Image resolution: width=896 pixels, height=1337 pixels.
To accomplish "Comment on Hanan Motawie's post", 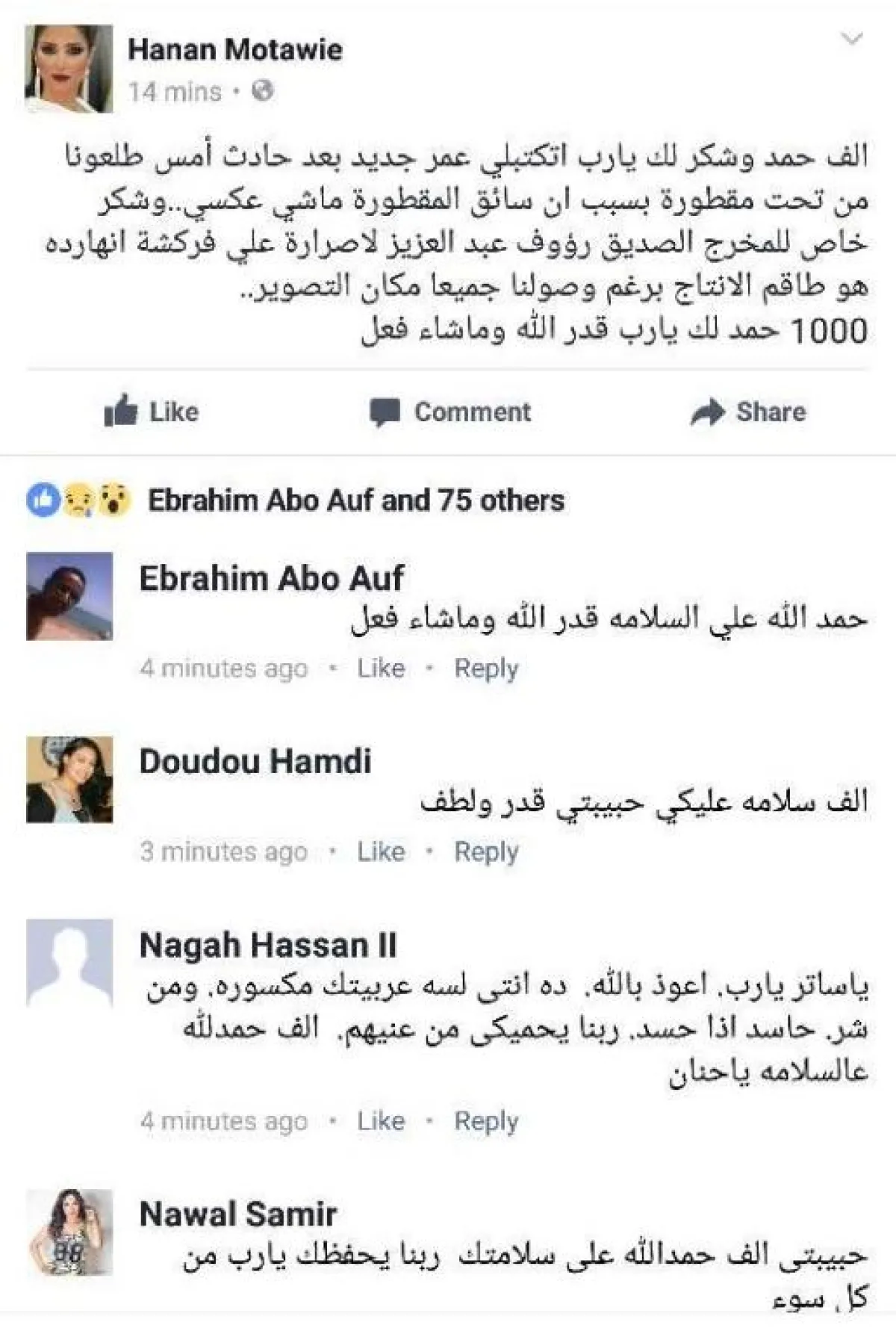I will (x=450, y=412).
